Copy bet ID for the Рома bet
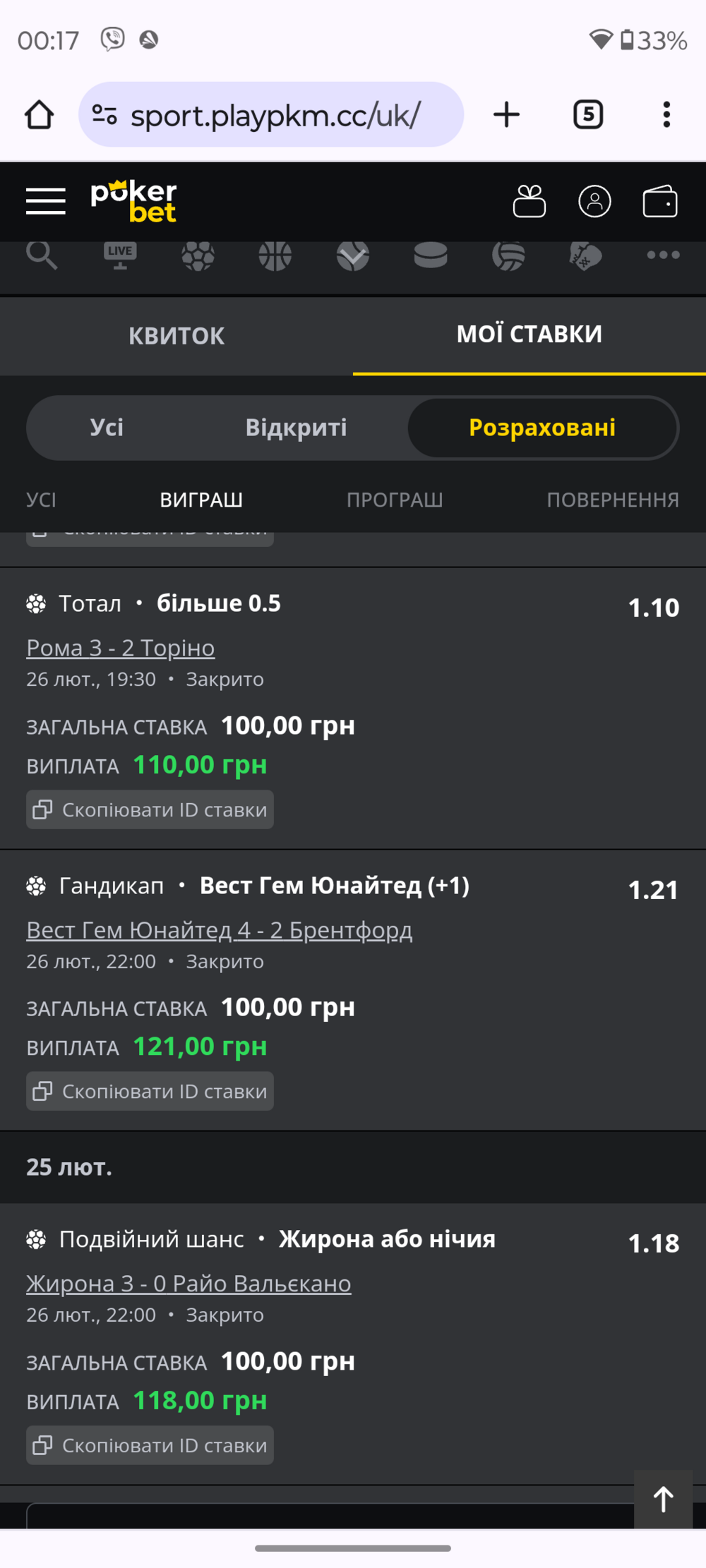This screenshot has width=706, height=1568. [150, 809]
